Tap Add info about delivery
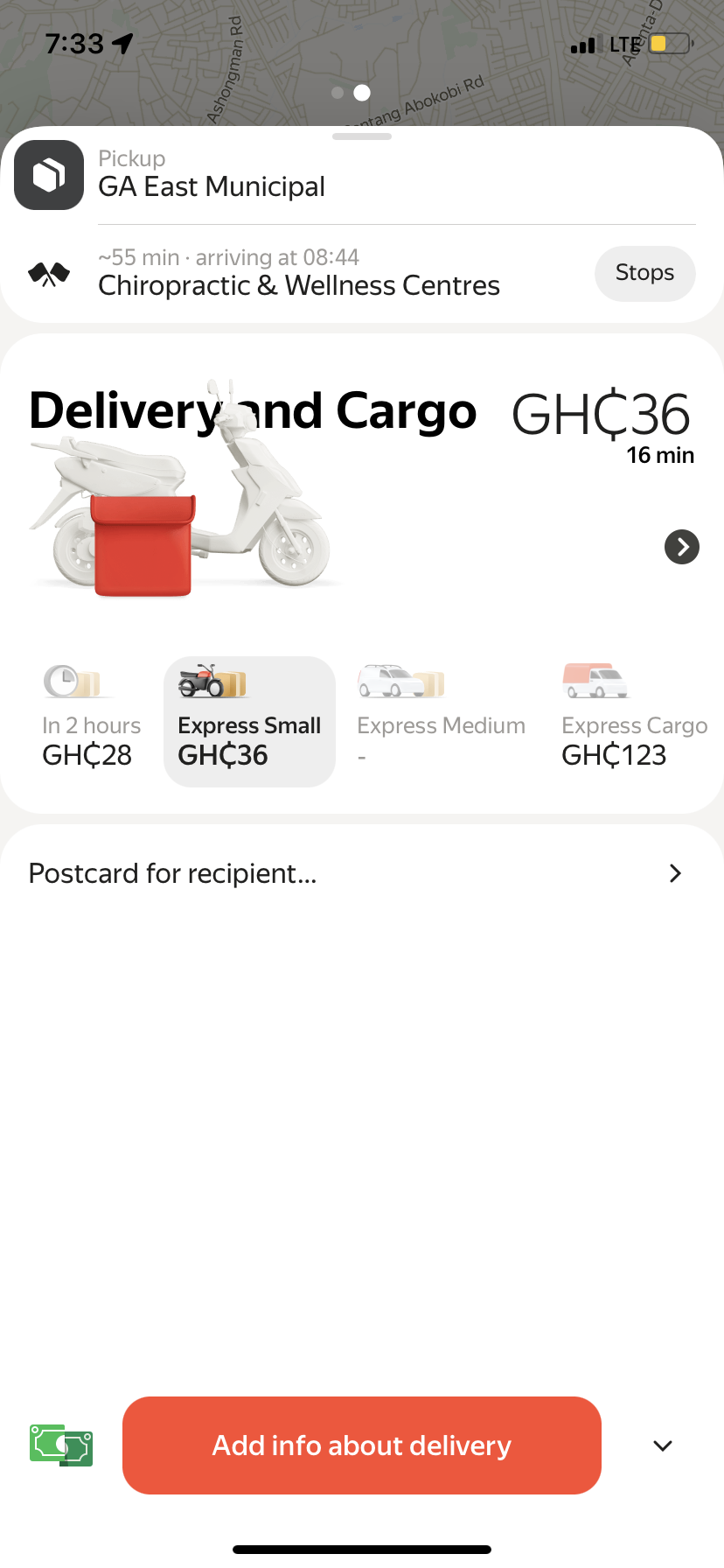 click(x=362, y=1445)
